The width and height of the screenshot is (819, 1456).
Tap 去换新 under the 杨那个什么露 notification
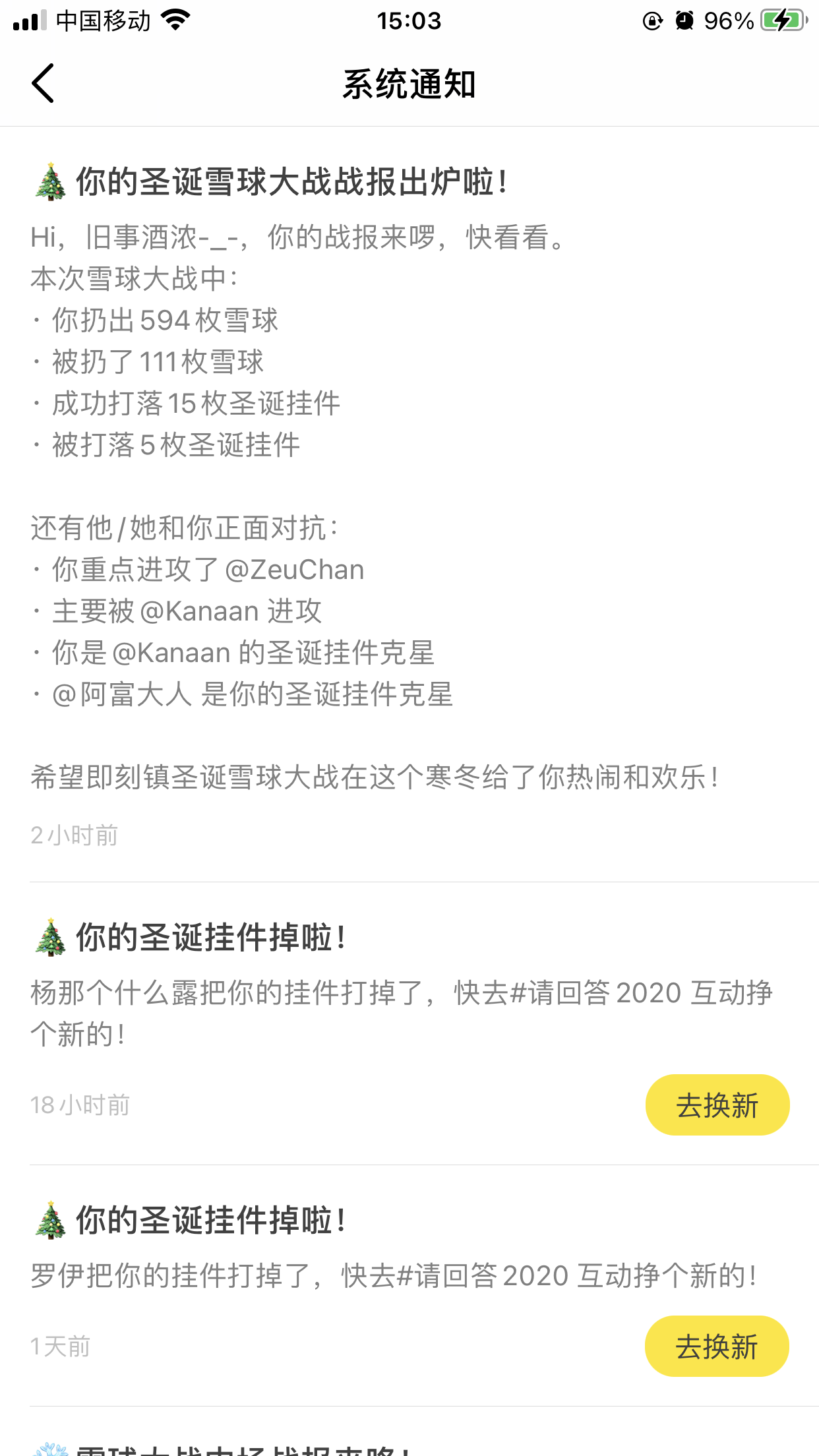717,1105
